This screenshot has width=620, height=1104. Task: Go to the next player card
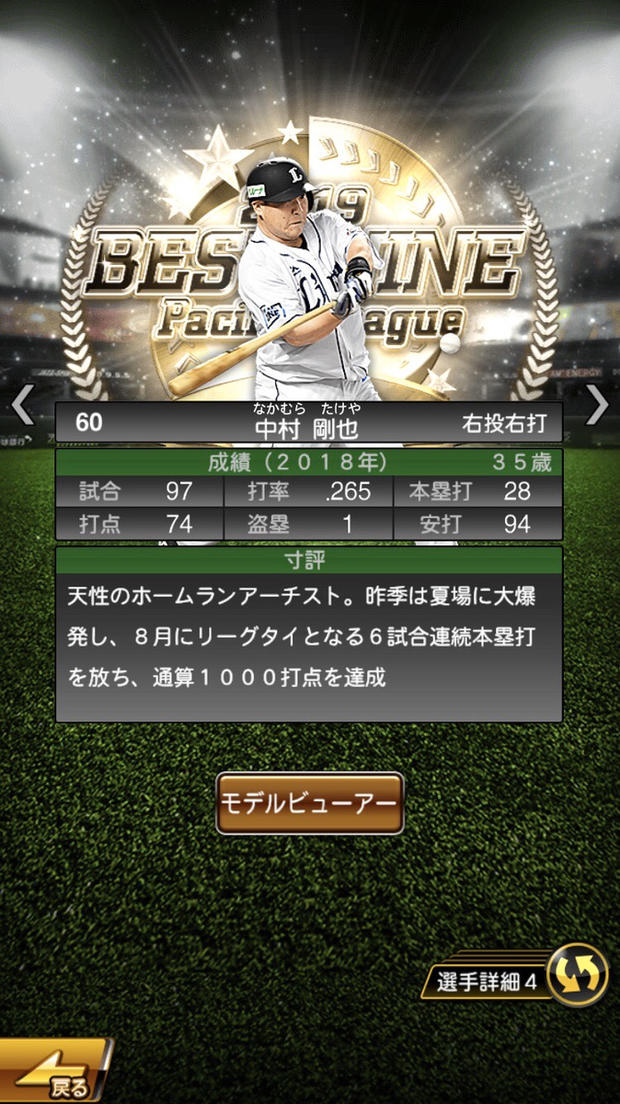(597, 405)
